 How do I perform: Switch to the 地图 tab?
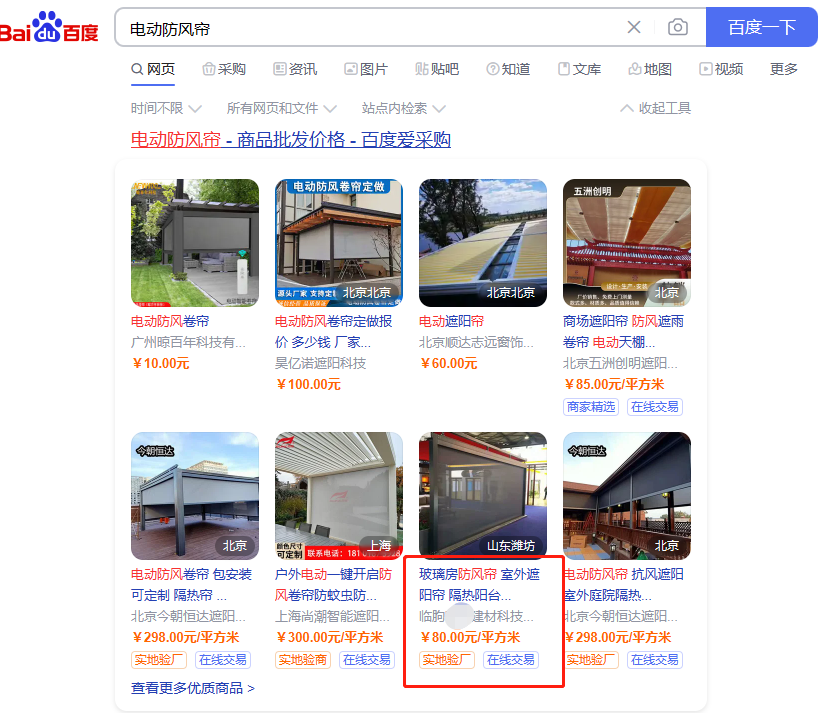point(650,69)
